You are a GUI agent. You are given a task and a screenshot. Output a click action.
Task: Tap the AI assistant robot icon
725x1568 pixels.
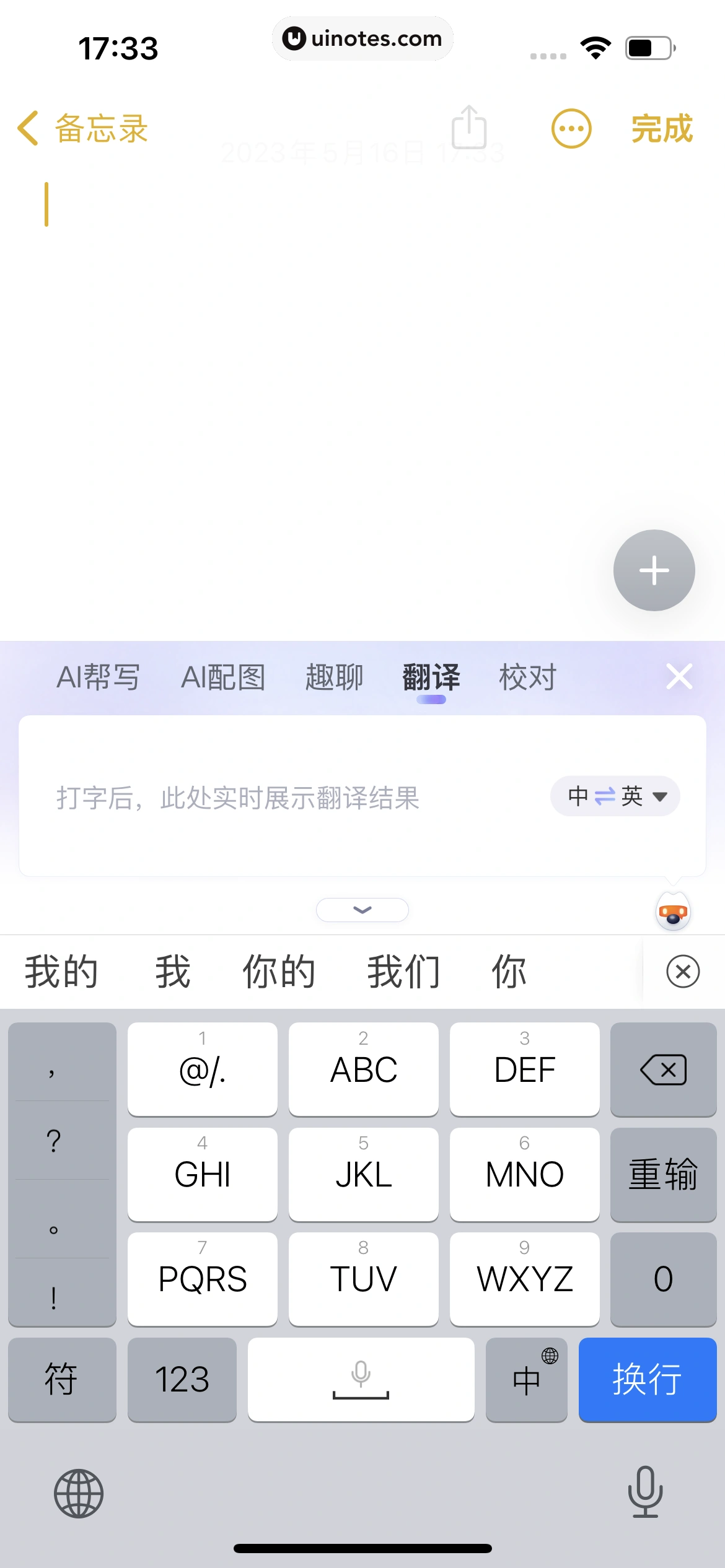[673, 913]
